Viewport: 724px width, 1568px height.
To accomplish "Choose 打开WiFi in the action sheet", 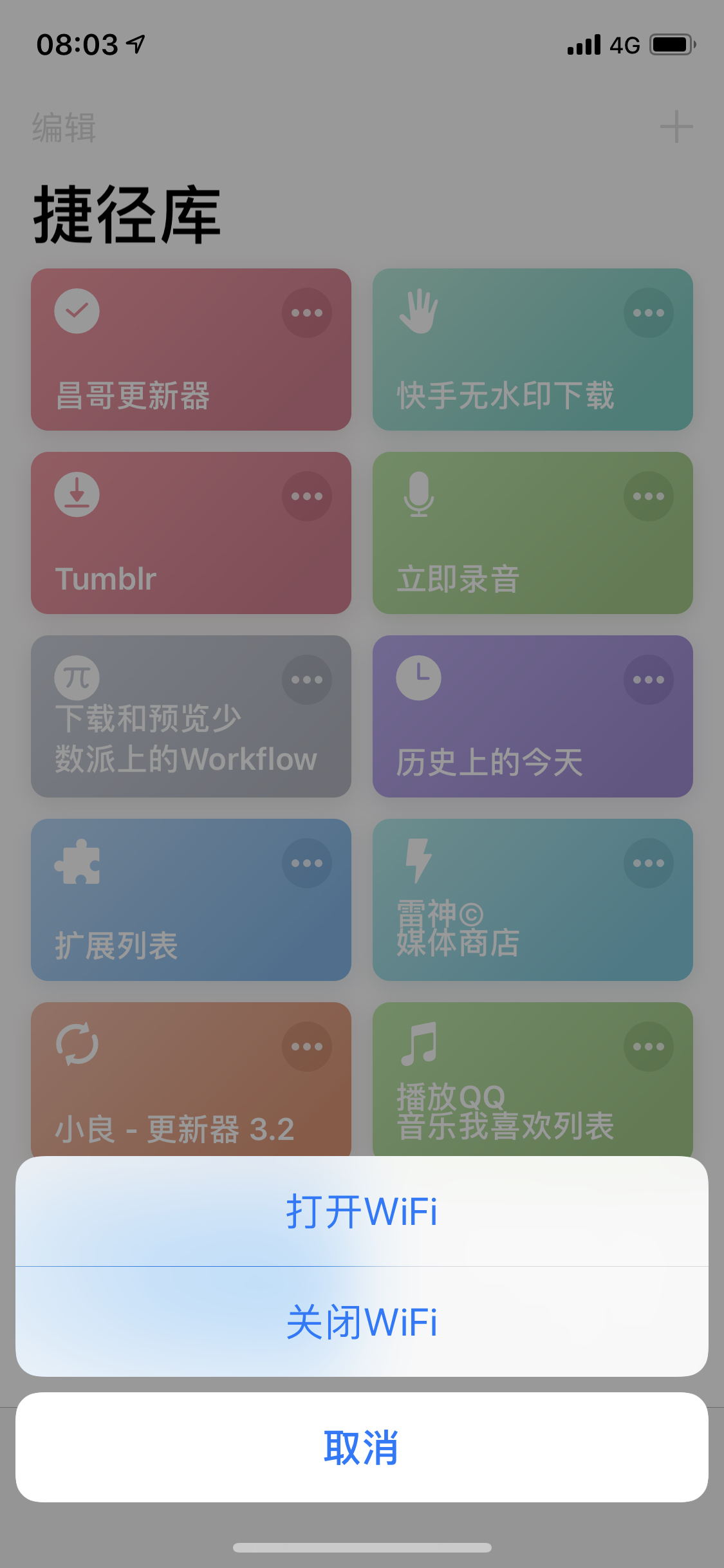I will (x=362, y=1211).
